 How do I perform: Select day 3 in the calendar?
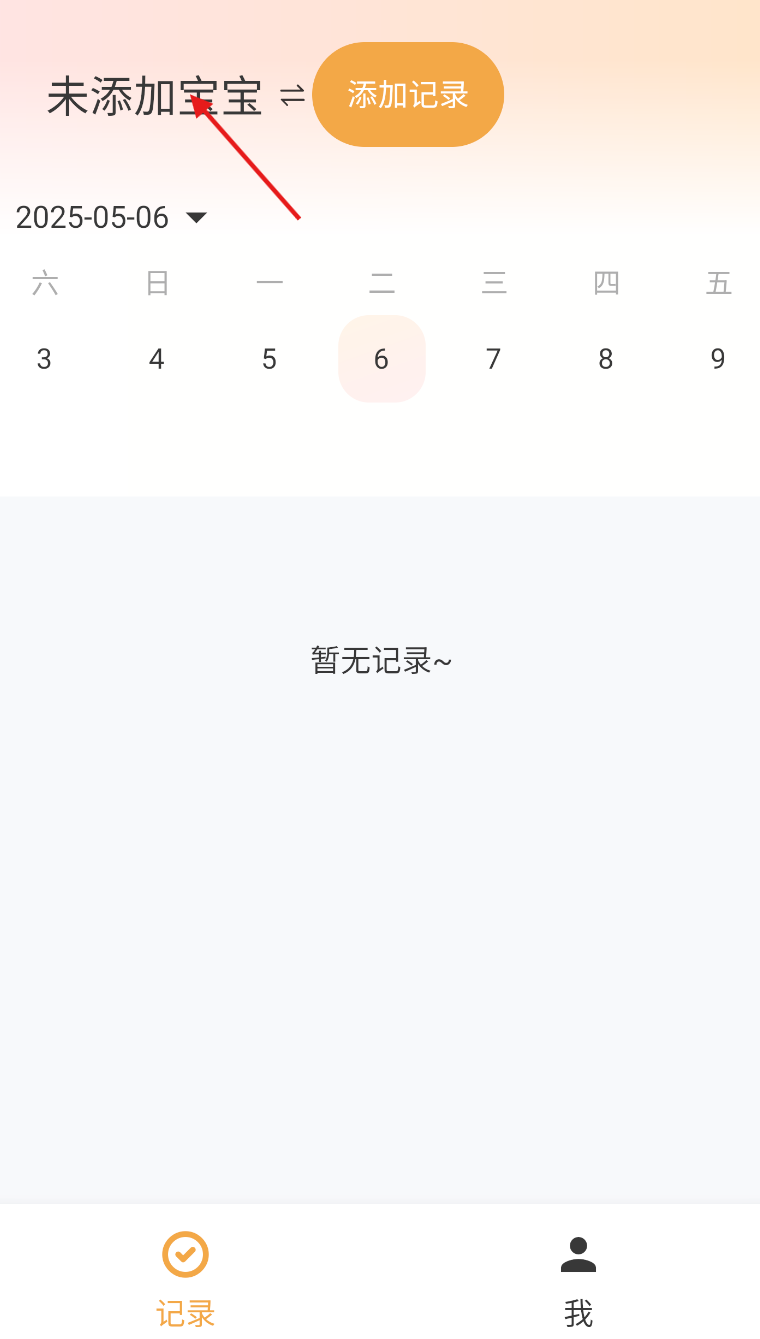point(44,359)
